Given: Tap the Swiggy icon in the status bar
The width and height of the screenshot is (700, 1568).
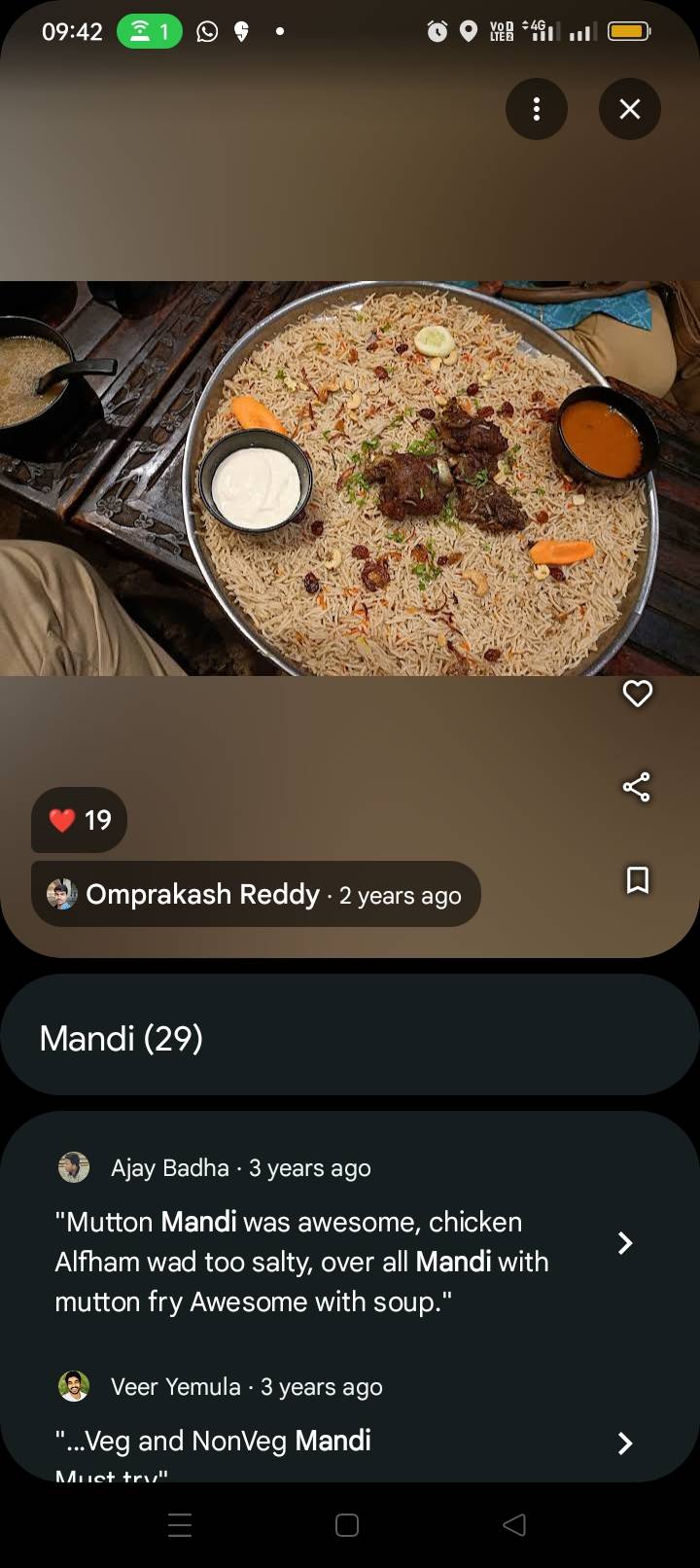Looking at the screenshot, I should [240, 30].
